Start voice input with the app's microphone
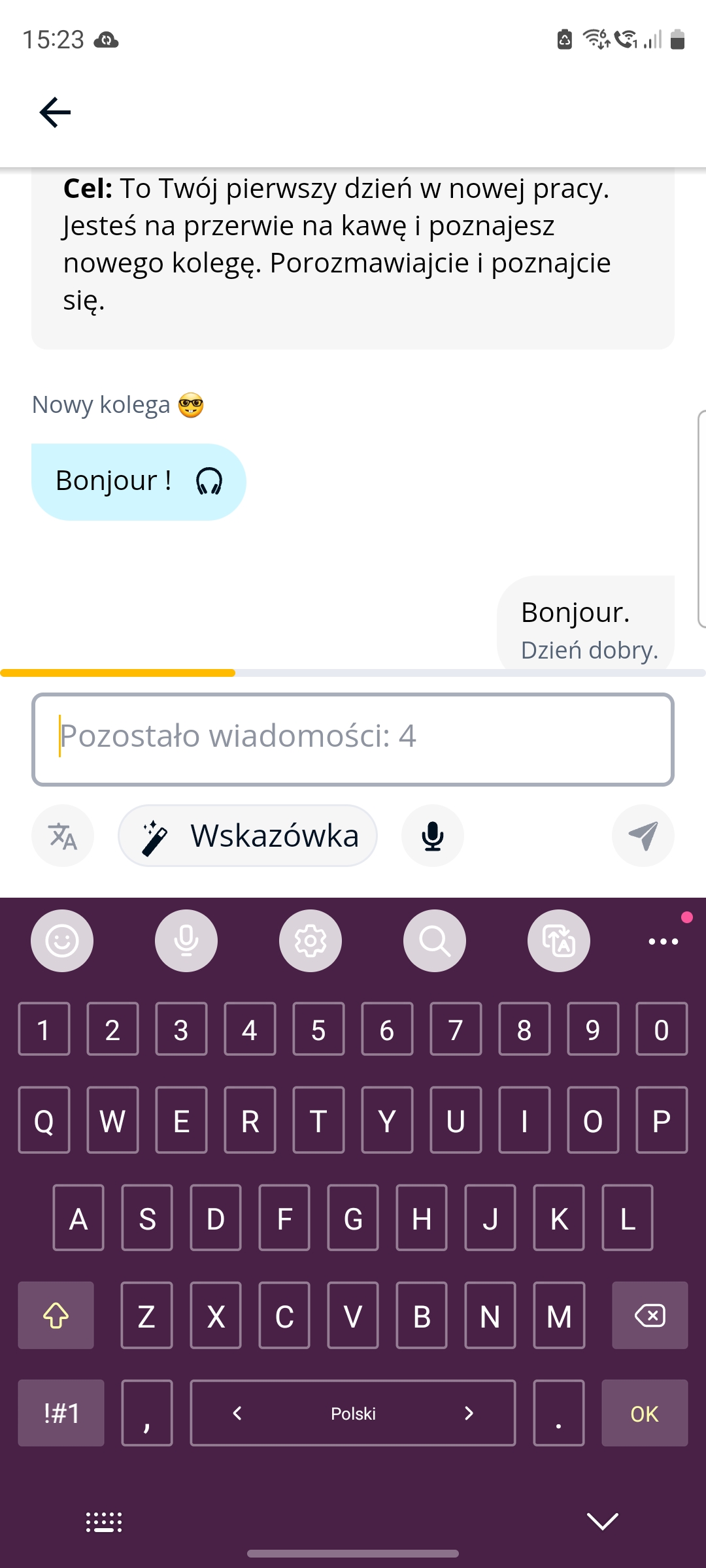This screenshot has width=706, height=1568. [x=433, y=836]
